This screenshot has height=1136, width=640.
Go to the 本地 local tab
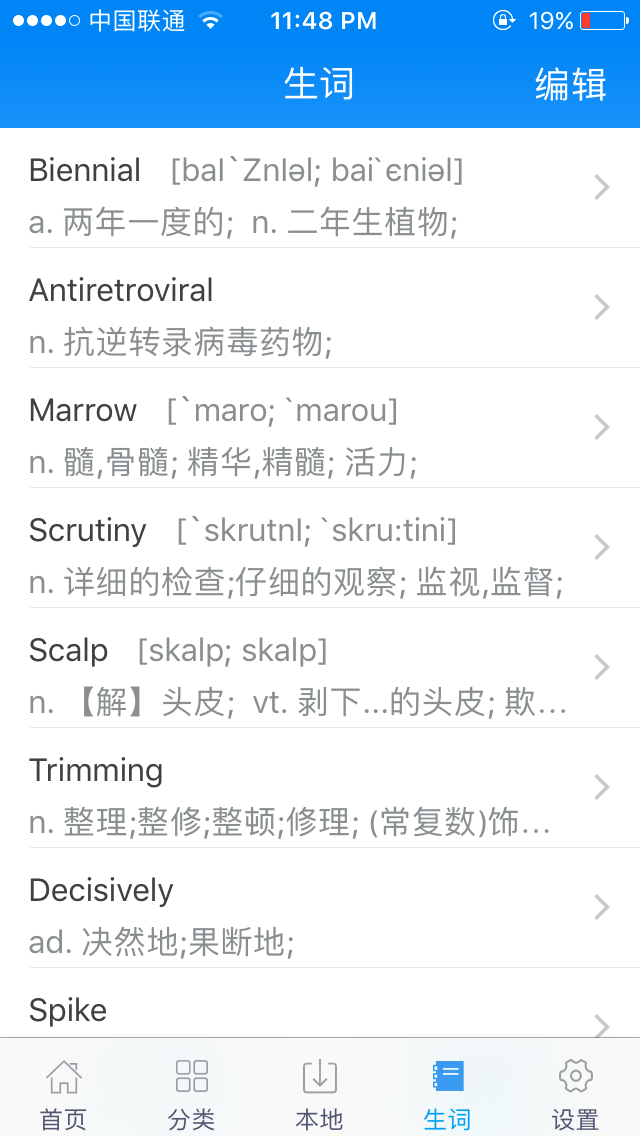click(x=320, y=1092)
